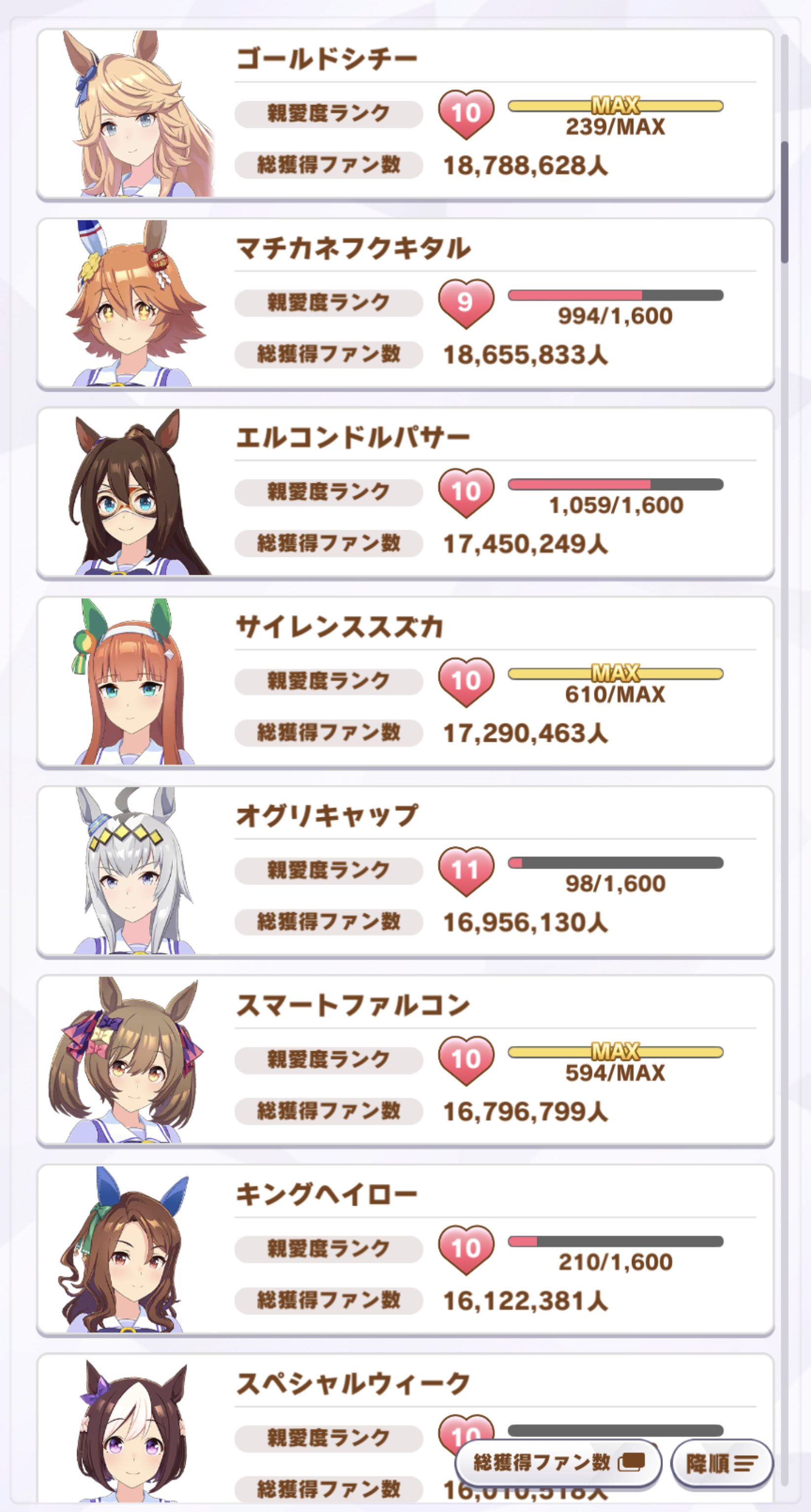The width and height of the screenshot is (811, 1512).
Task: Open the 総獲得ファン数 sort criteria button
Action: [558, 1462]
